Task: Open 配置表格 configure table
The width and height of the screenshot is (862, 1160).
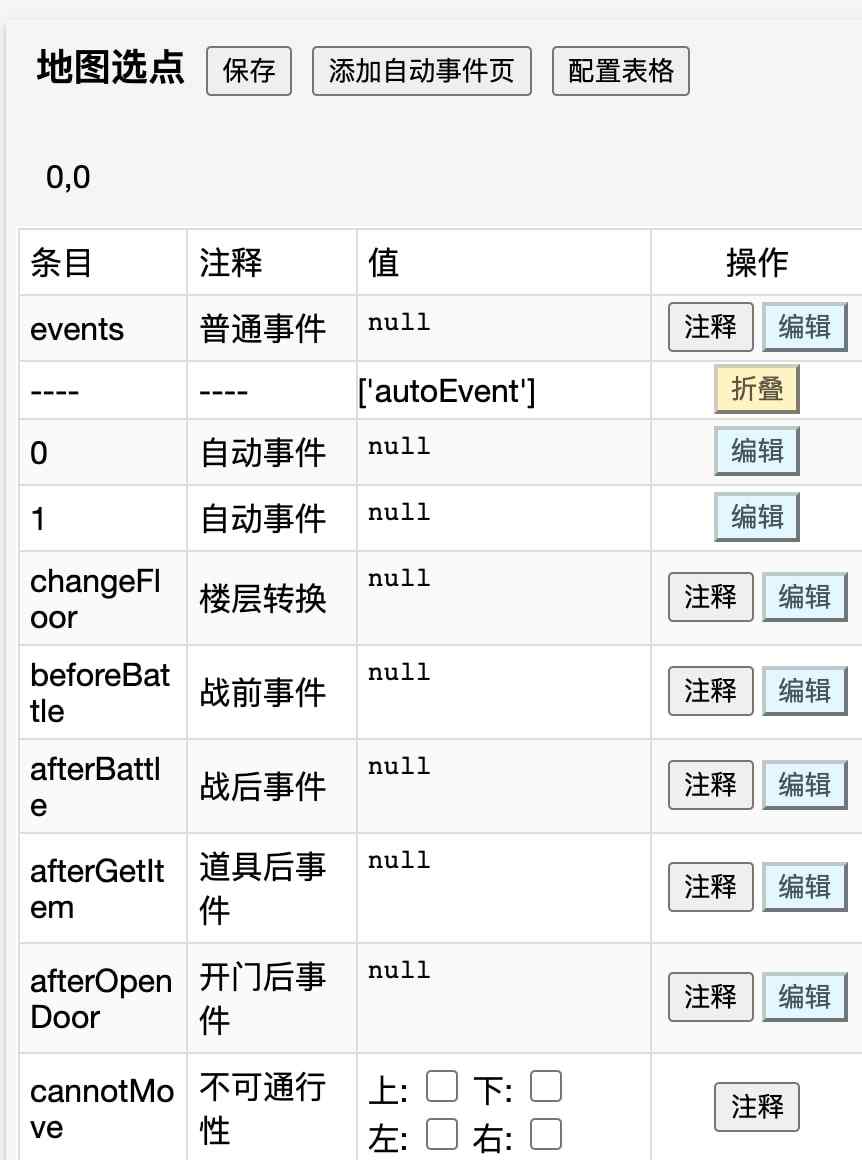Action: point(621,71)
